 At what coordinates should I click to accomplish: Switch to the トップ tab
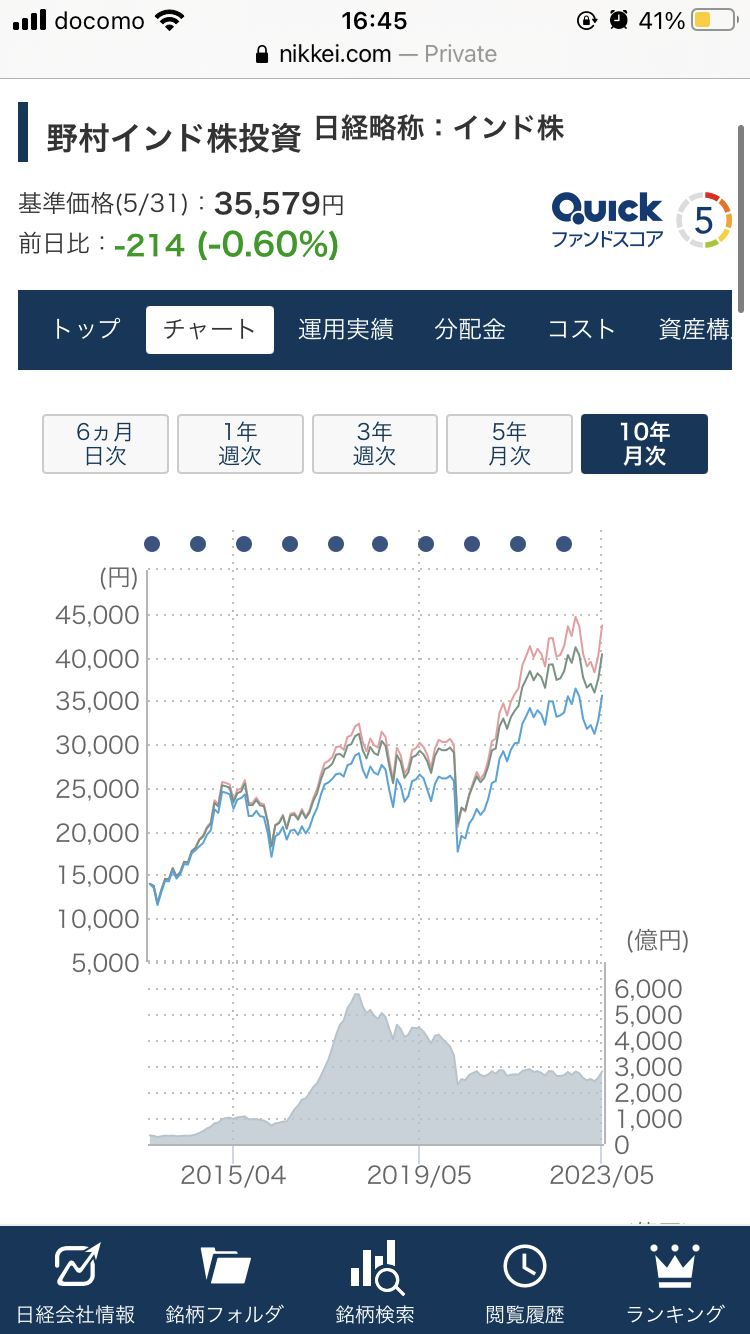[x=86, y=329]
